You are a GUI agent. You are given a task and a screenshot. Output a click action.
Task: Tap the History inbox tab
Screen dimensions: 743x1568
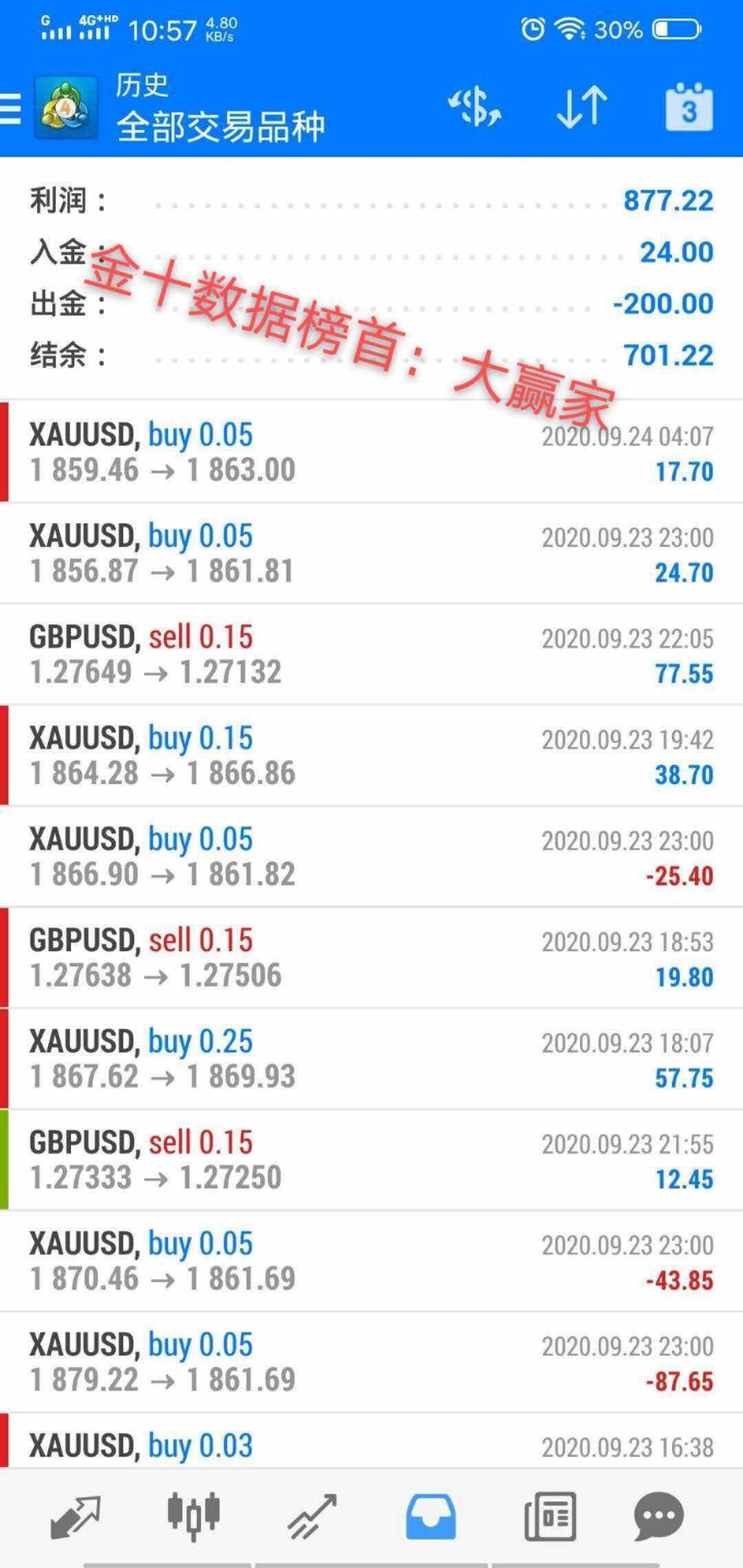pos(431,1516)
